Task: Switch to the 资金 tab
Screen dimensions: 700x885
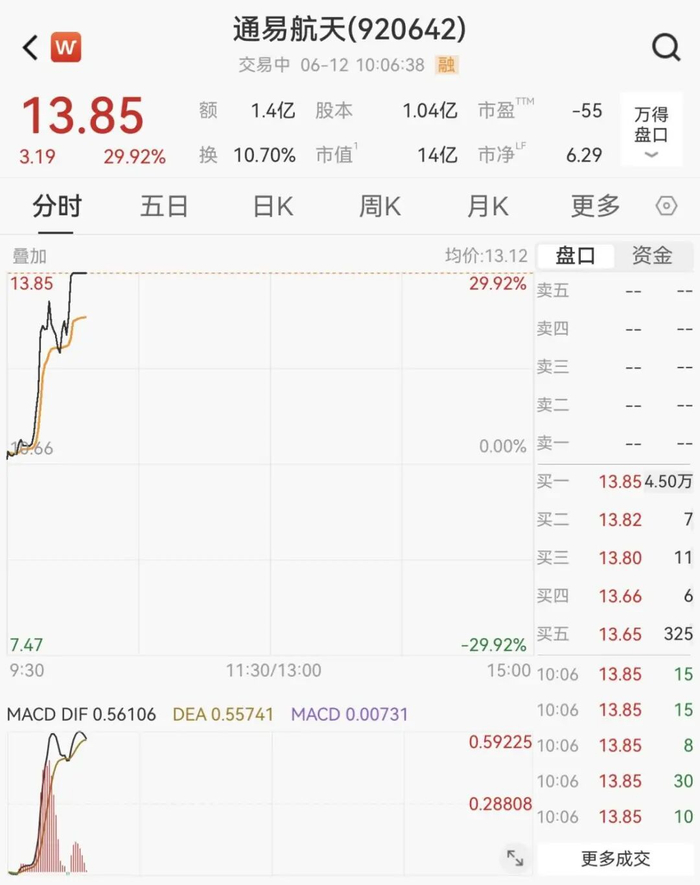Action: (652, 256)
